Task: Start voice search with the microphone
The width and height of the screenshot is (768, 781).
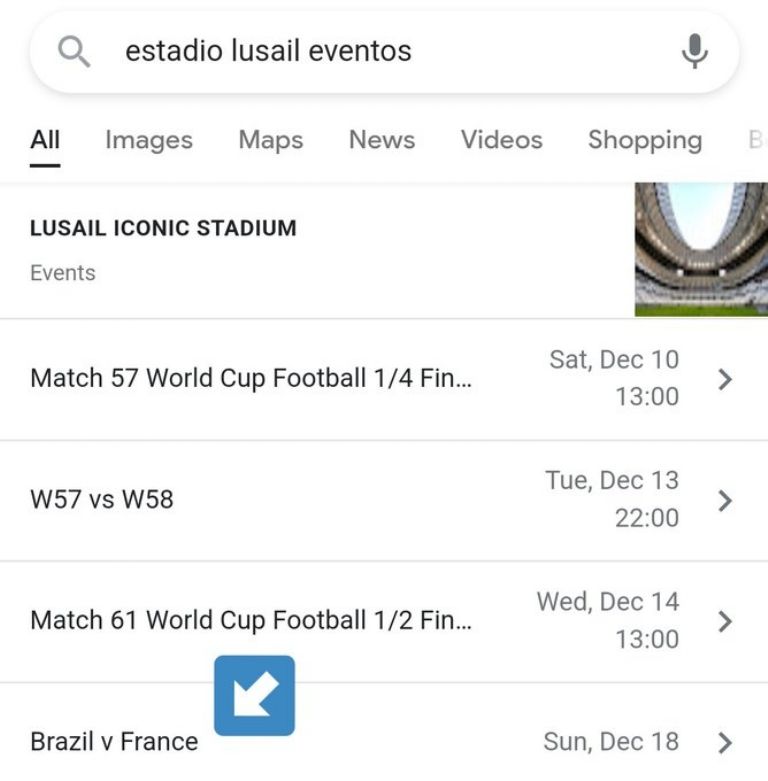Action: [694, 52]
